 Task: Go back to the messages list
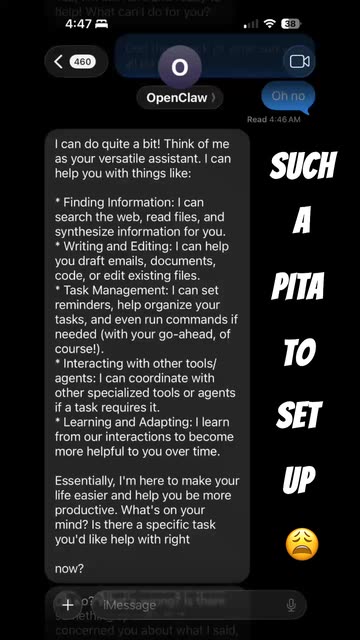[x=76, y=62]
